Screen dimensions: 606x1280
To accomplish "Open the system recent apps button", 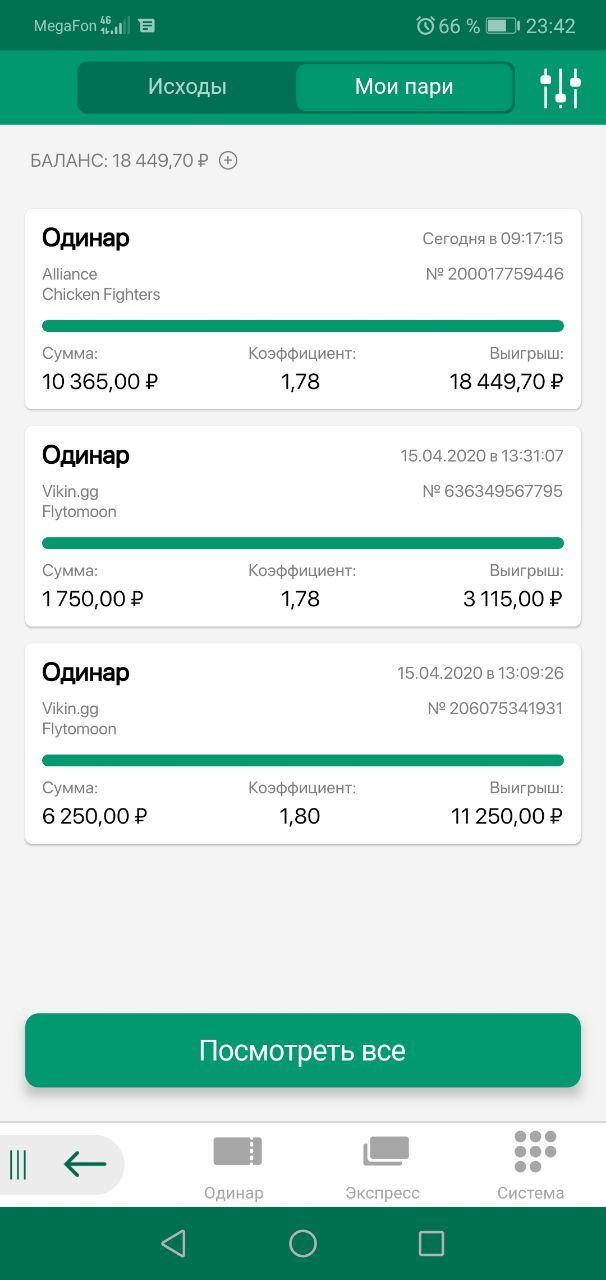I will click(x=431, y=1243).
